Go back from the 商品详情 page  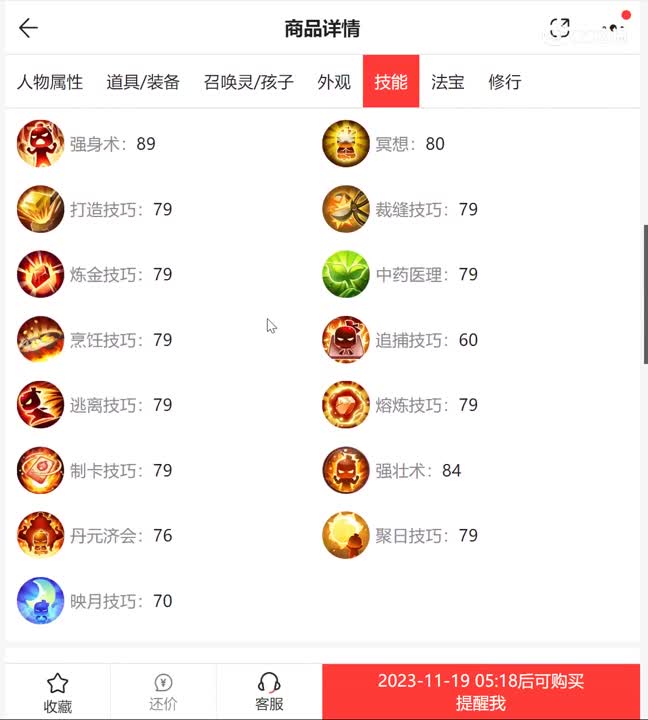(x=28, y=28)
